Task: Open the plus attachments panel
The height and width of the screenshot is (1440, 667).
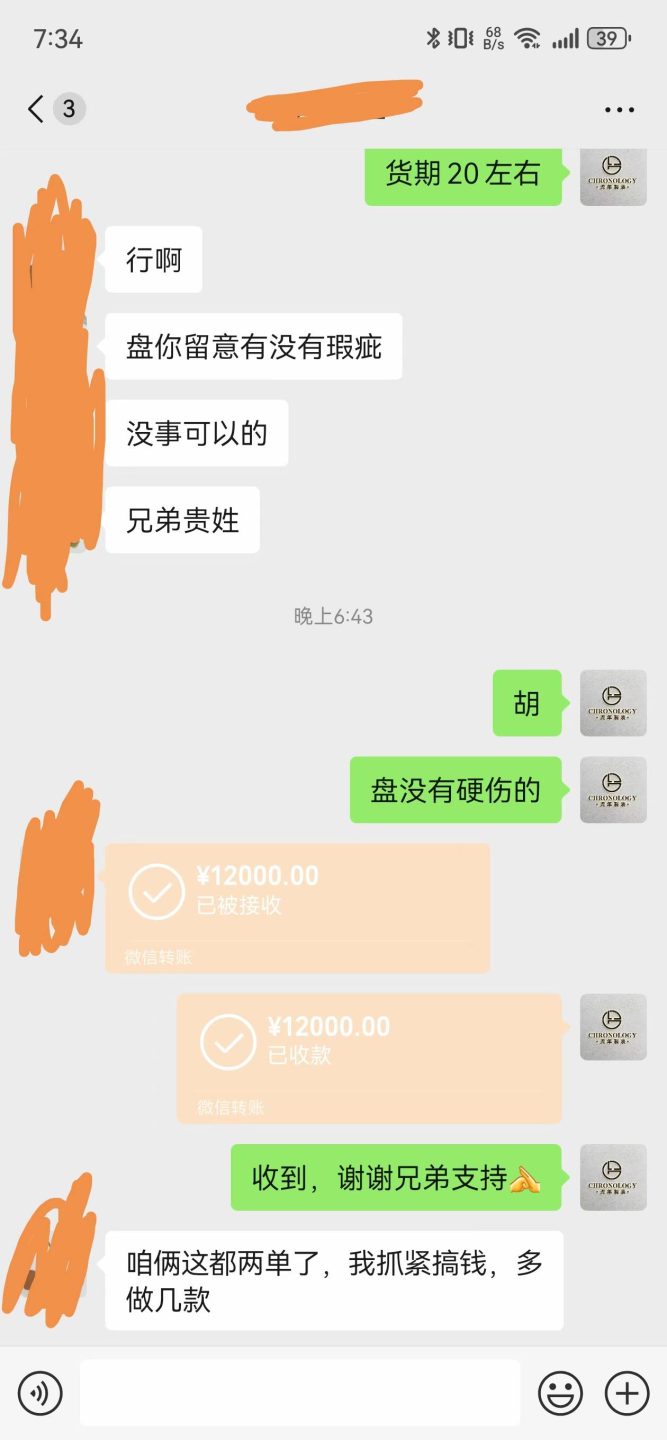Action: tap(627, 1392)
